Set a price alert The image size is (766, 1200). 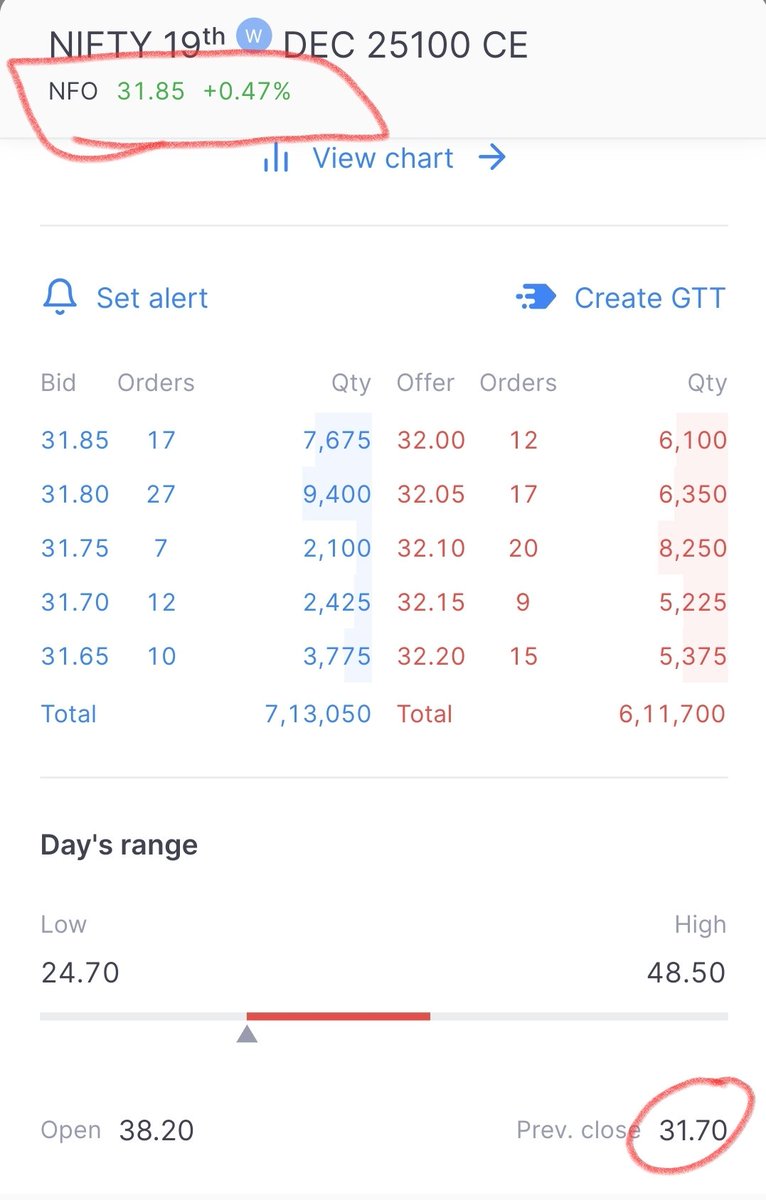pyautogui.click(x=126, y=298)
